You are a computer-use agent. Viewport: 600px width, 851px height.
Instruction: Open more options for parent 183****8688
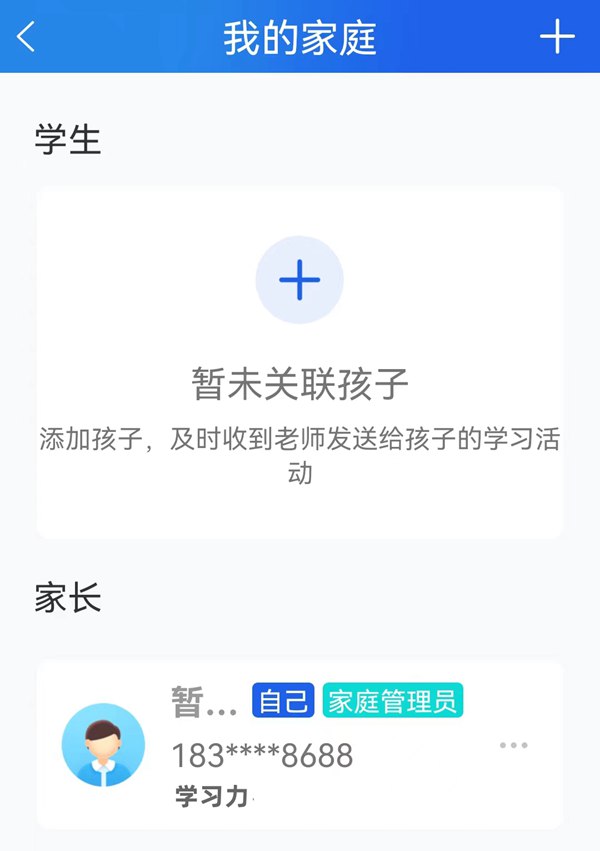tap(513, 745)
